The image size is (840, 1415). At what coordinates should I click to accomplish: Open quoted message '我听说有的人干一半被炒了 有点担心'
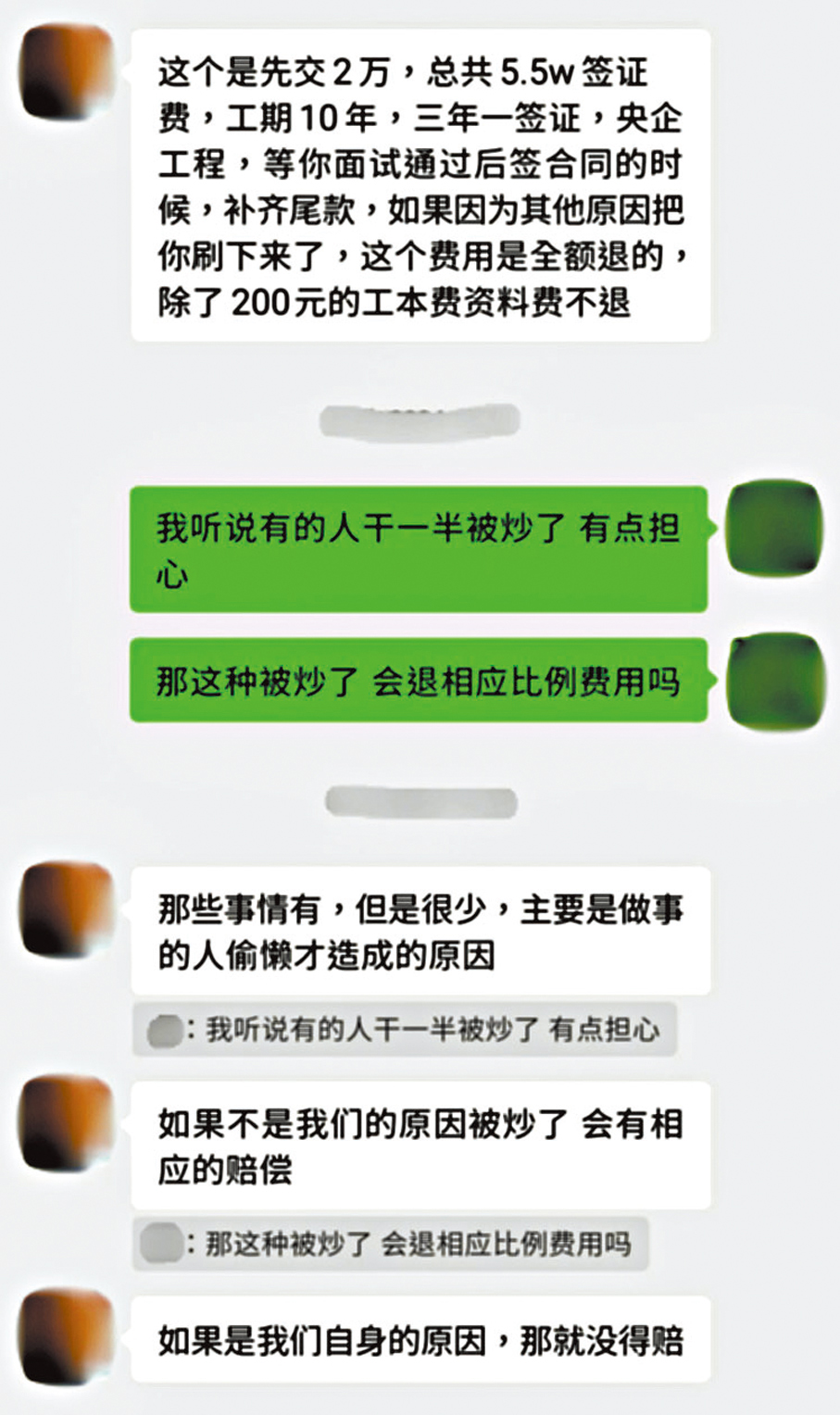click(x=405, y=1030)
